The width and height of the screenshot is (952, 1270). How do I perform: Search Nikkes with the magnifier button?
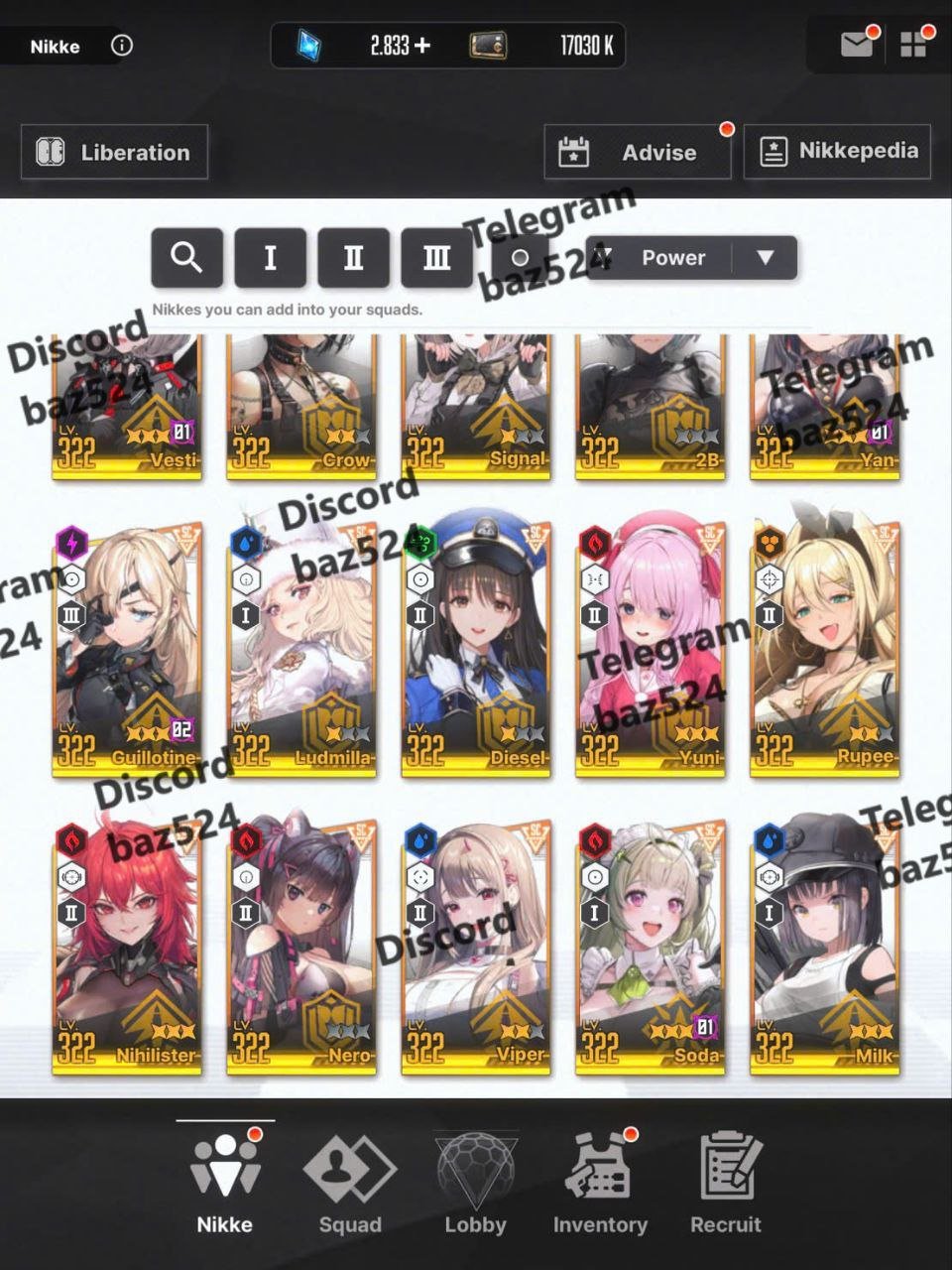tap(186, 258)
